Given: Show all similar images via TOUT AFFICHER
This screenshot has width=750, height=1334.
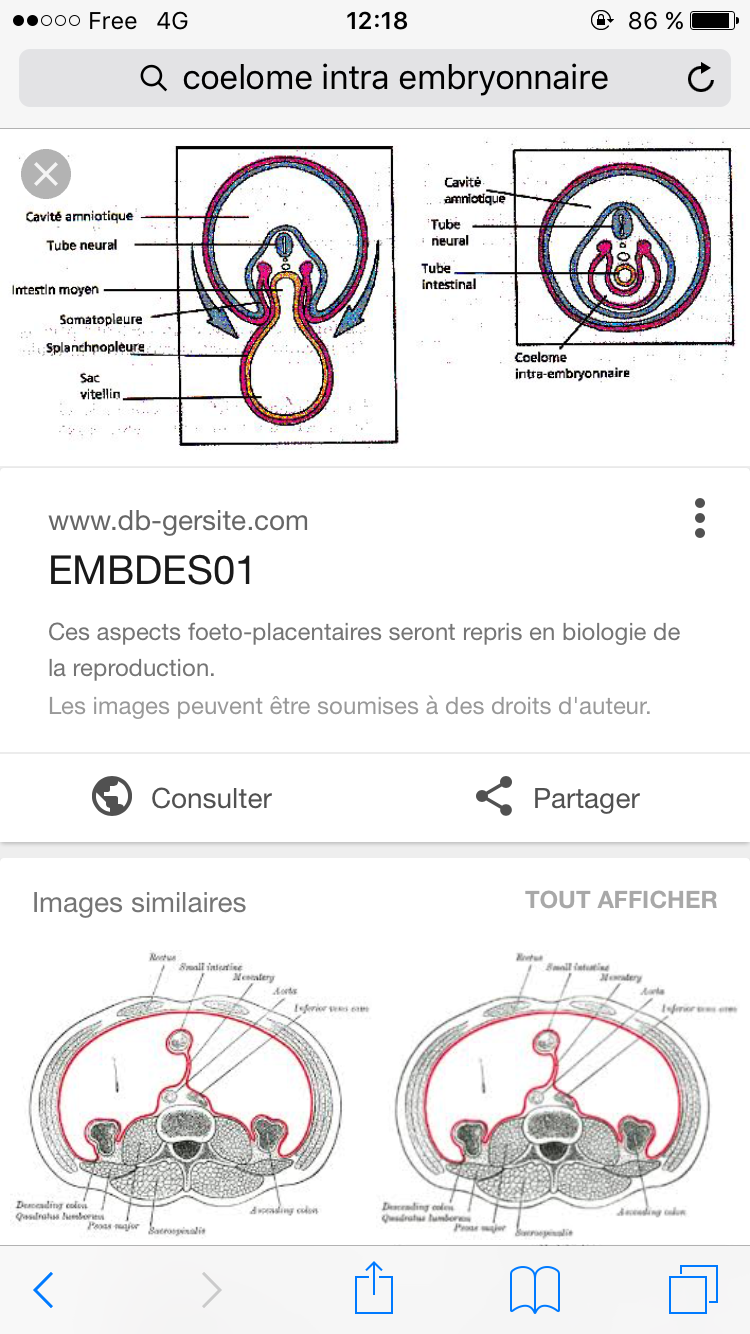Looking at the screenshot, I should [x=621, y=900].
